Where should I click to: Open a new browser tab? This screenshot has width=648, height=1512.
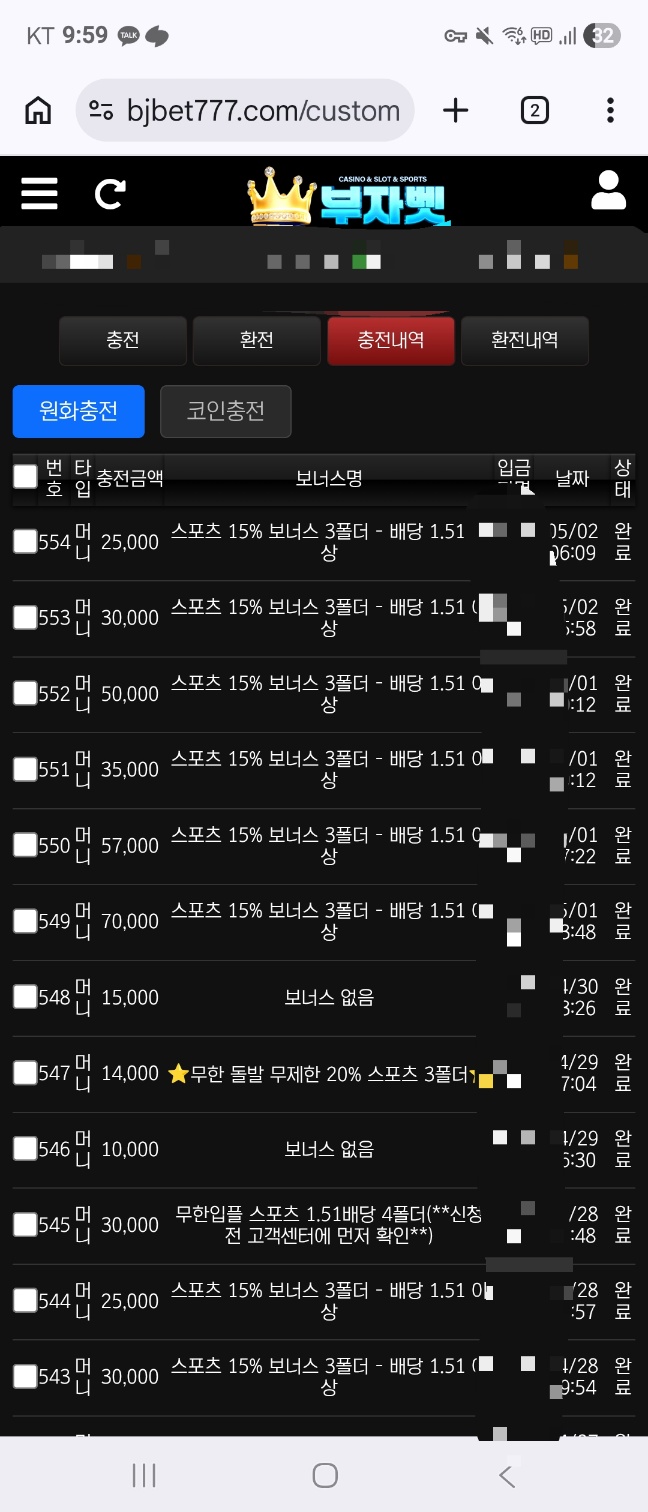455,111
